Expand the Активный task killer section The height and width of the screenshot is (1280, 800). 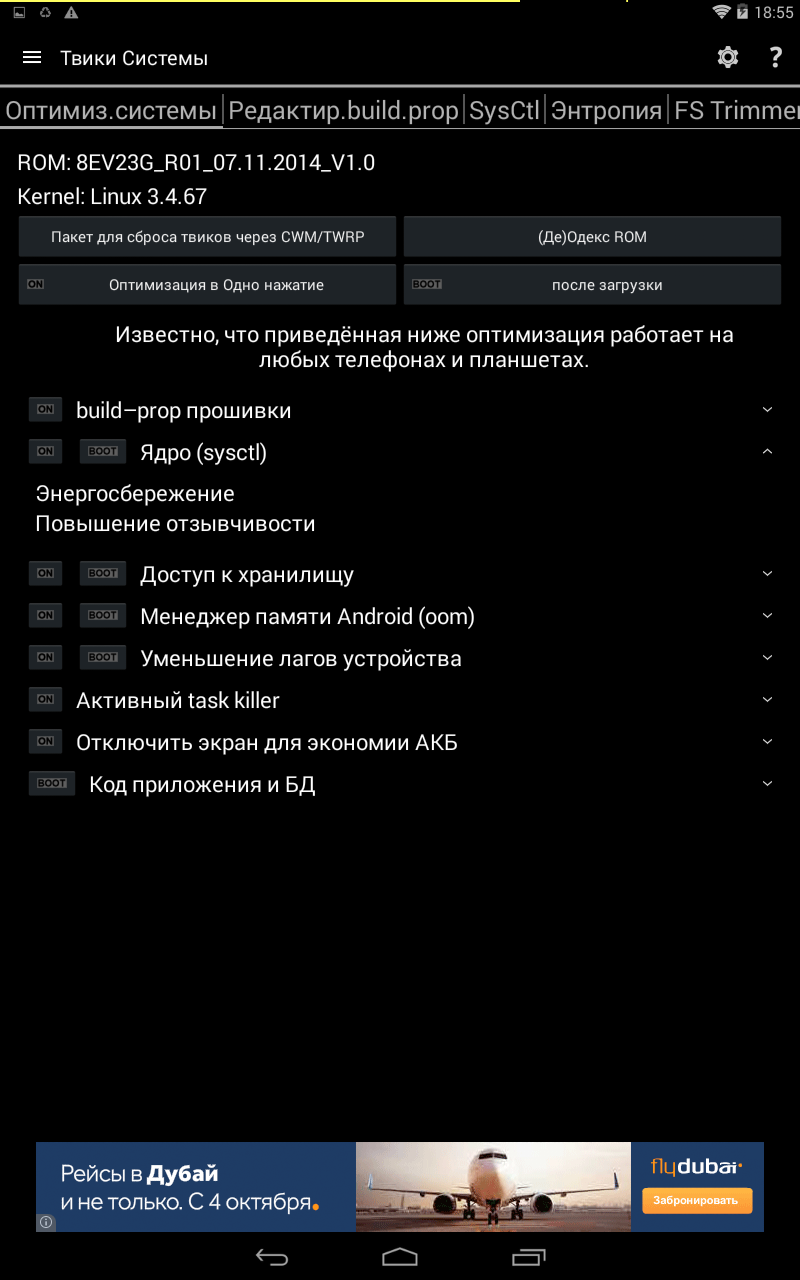pyautogui.click(x=767, y=700)
